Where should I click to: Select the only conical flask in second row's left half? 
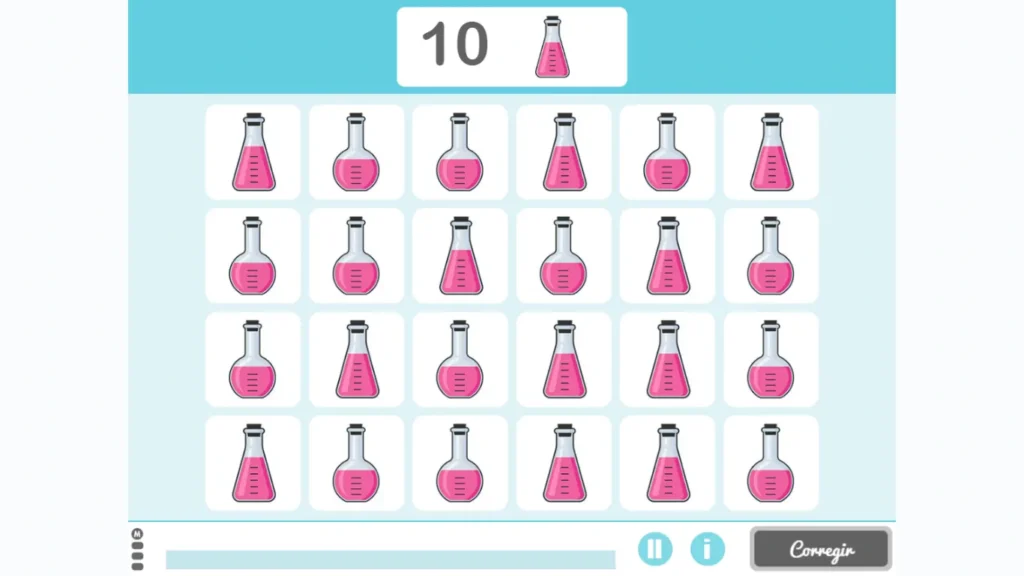(460, 256)
